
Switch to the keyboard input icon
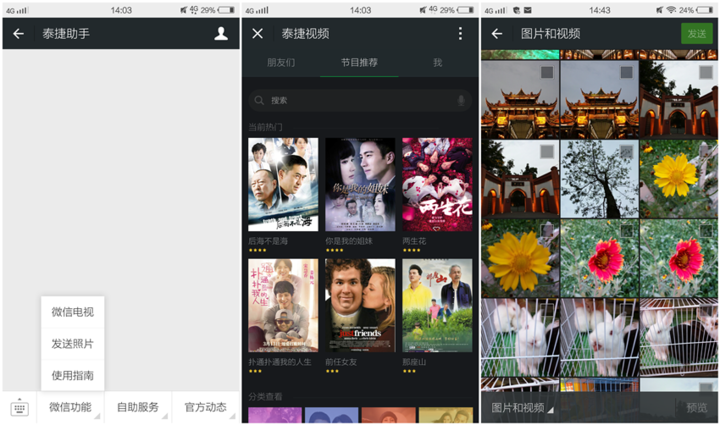point(19,408)
